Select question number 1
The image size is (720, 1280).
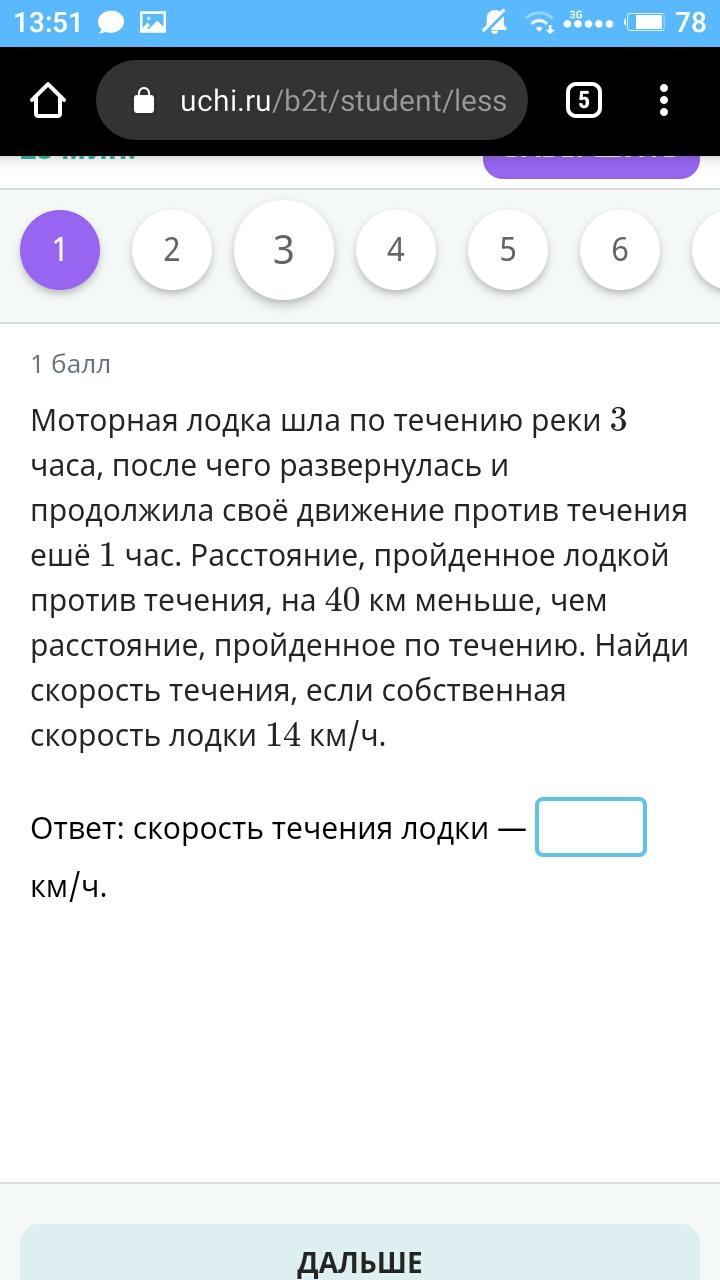click(x=60, y=250)
